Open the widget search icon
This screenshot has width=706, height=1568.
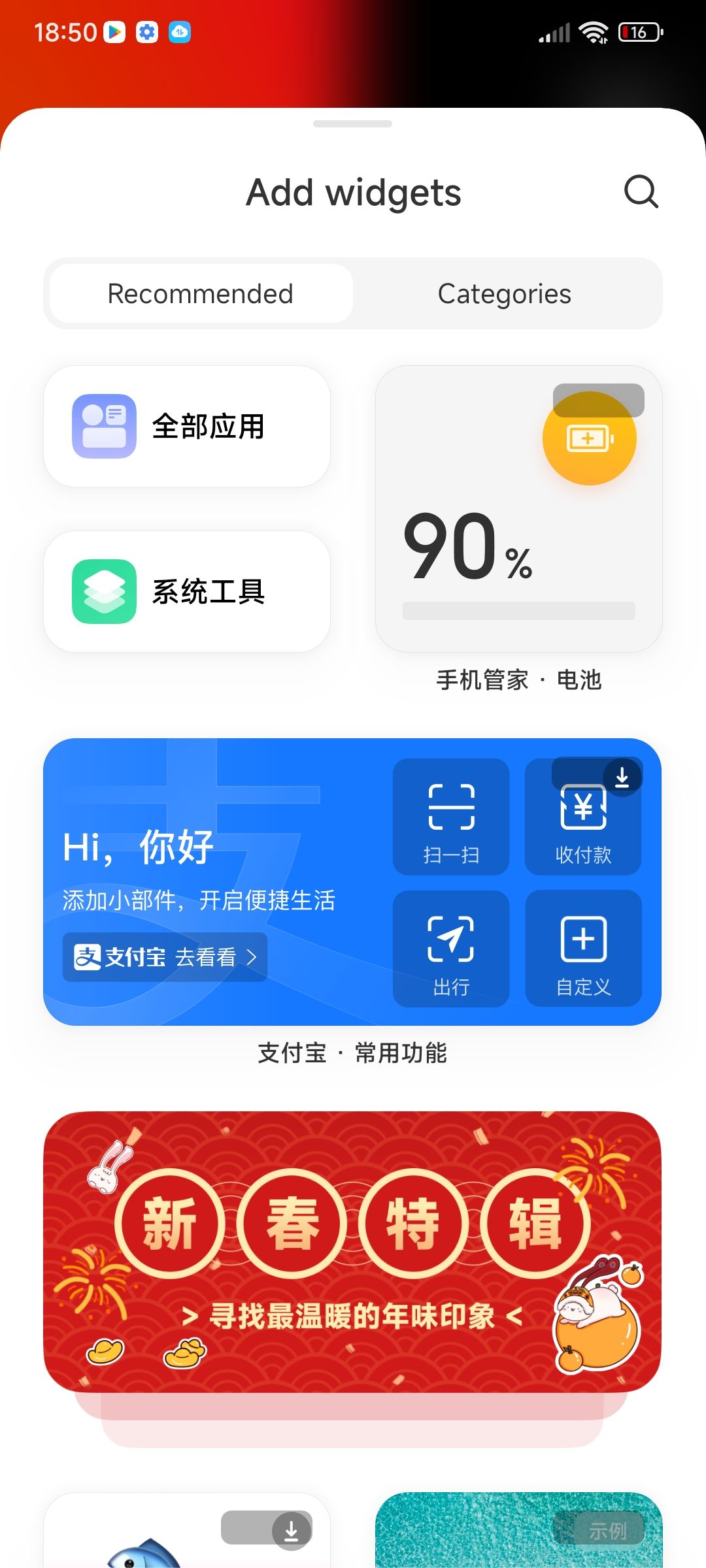click(641, 191)
